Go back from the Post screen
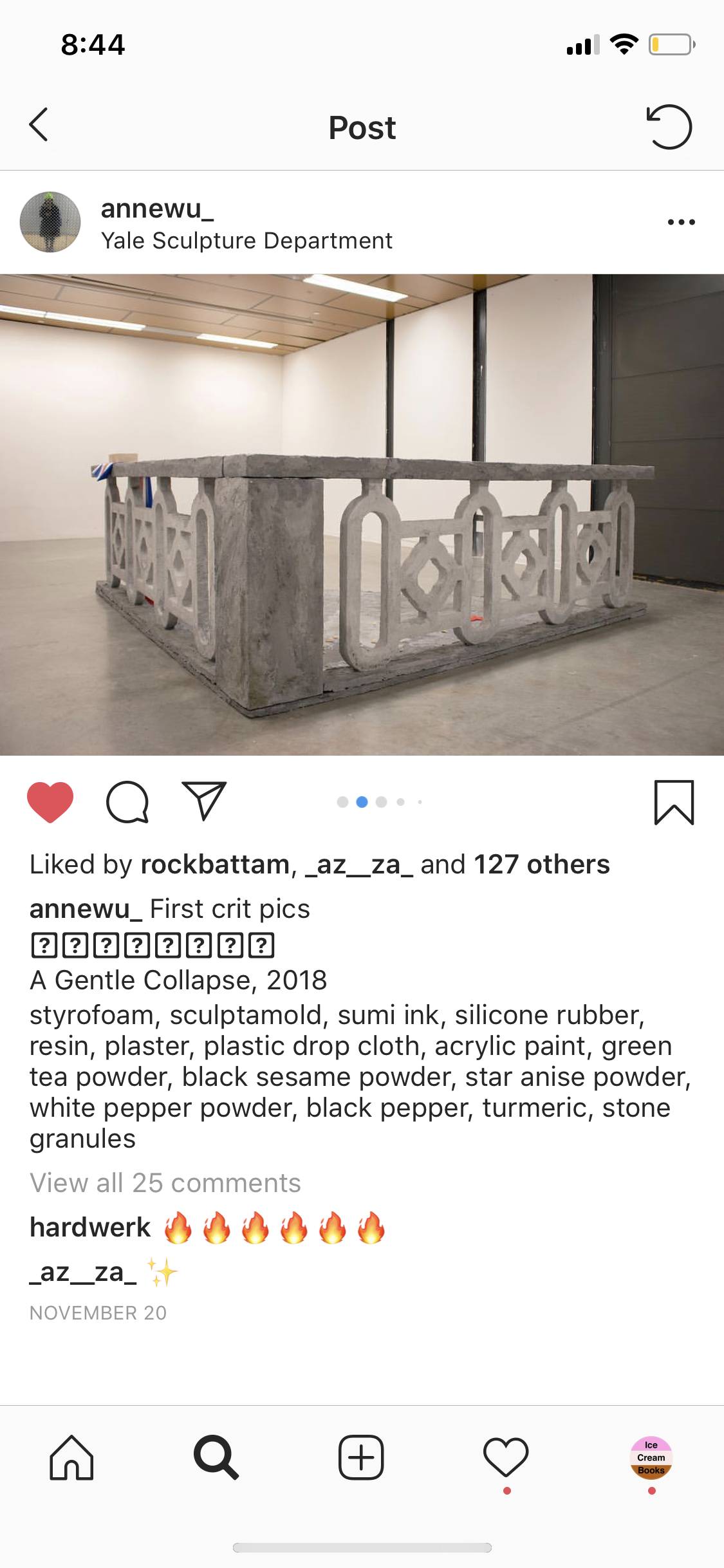 click(39, 125)
